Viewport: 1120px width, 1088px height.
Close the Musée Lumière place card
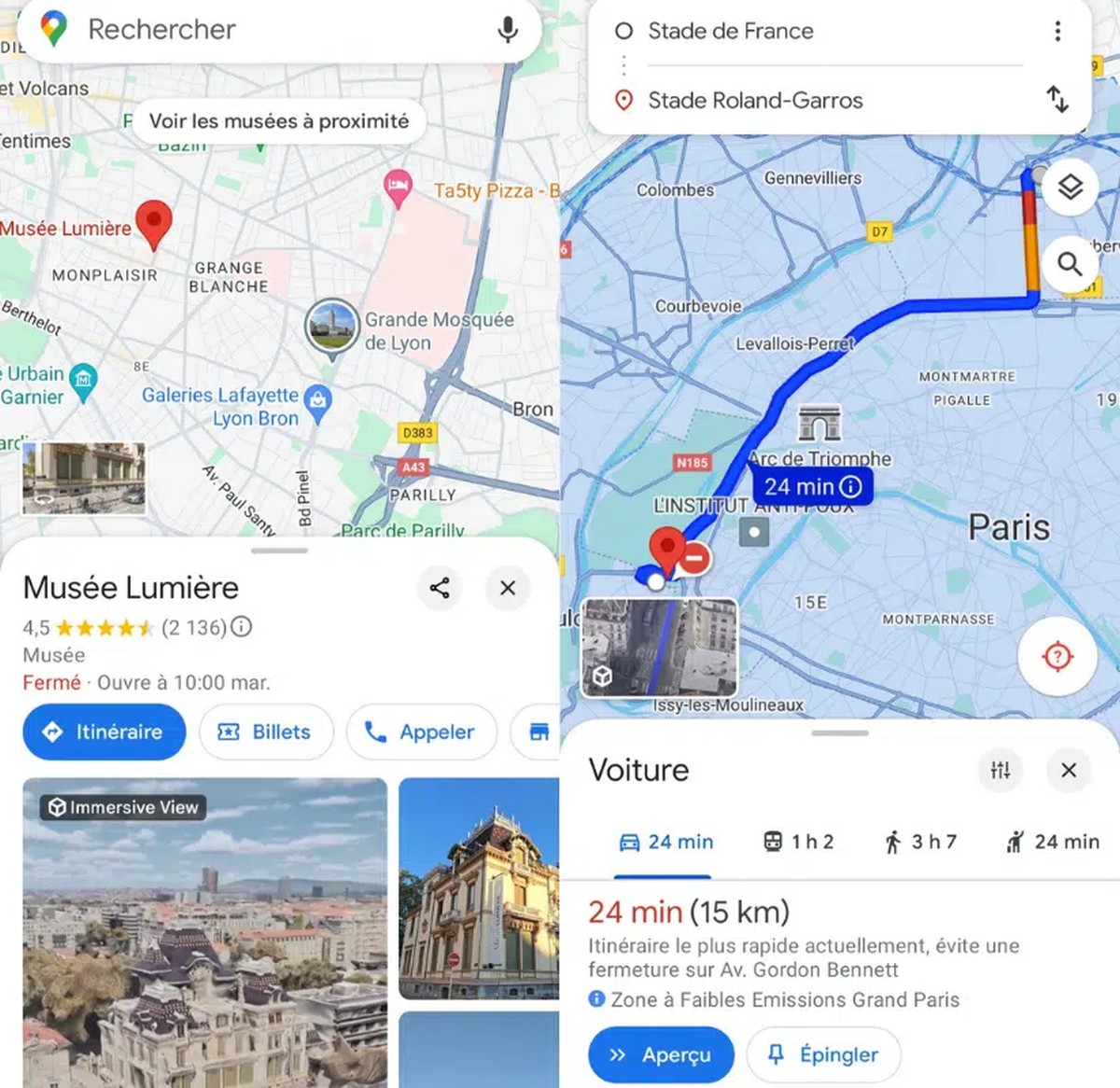click(x=508, y=588)
